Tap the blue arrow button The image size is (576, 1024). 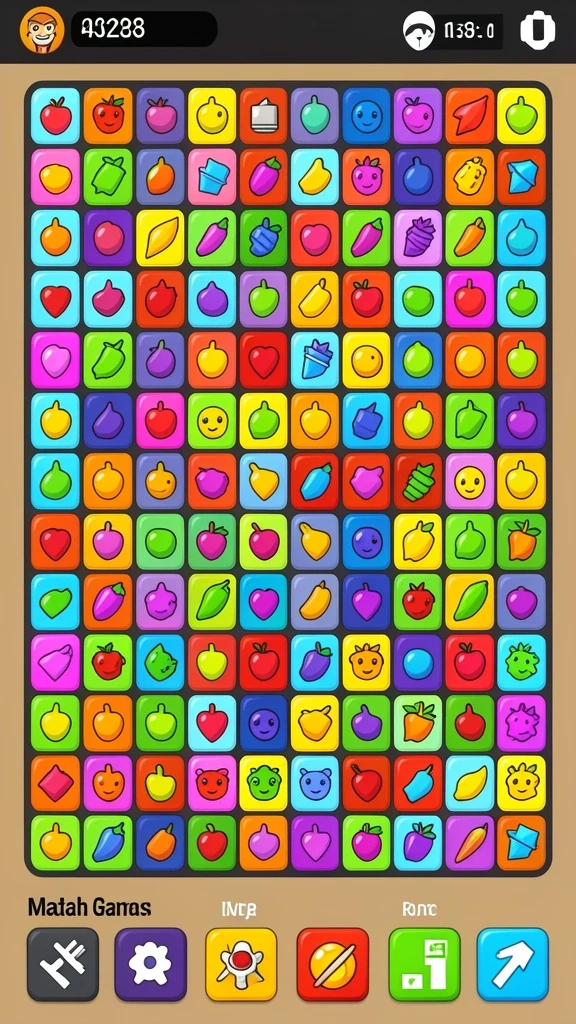(513, 964)
